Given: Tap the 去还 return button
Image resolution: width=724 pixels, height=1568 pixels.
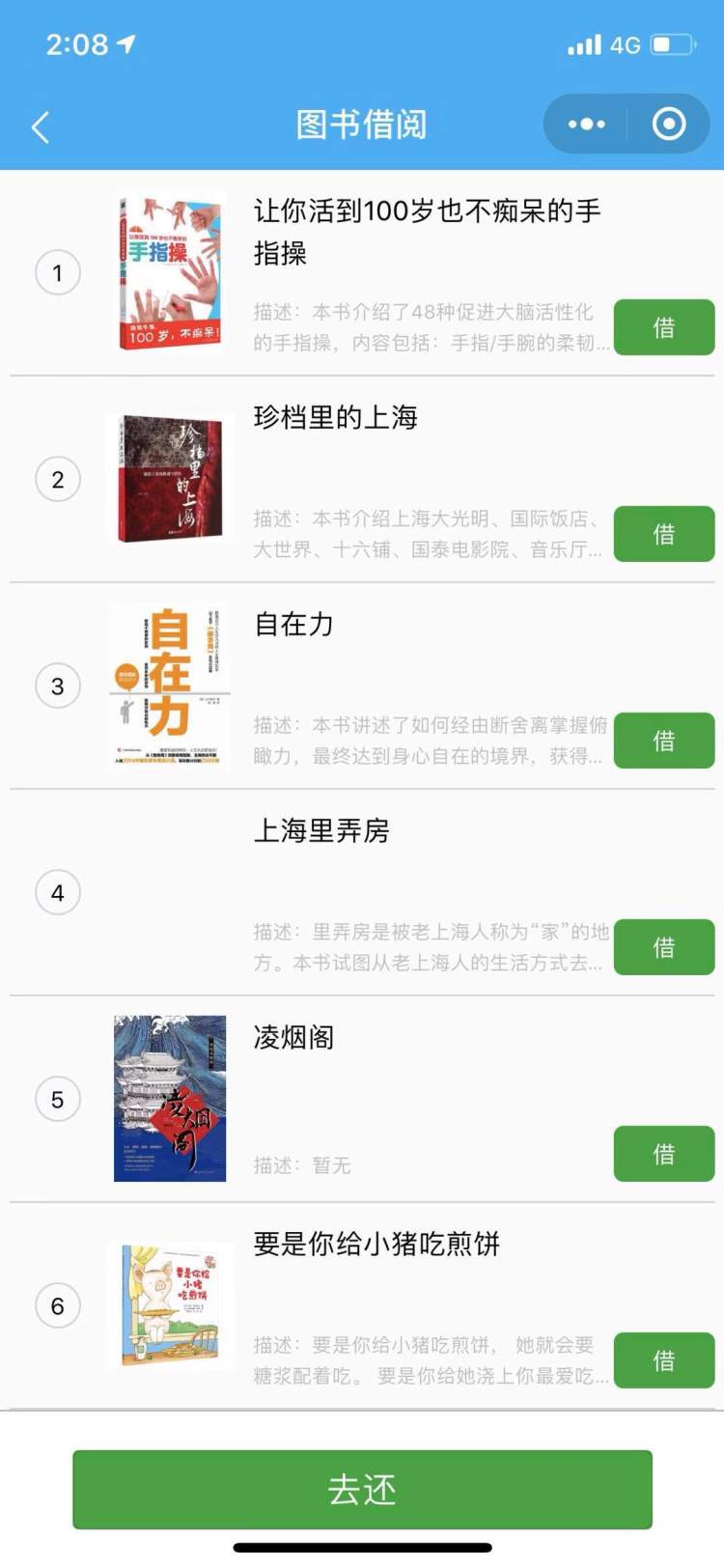Looking at the screenshot, I should coord(362,1489).
